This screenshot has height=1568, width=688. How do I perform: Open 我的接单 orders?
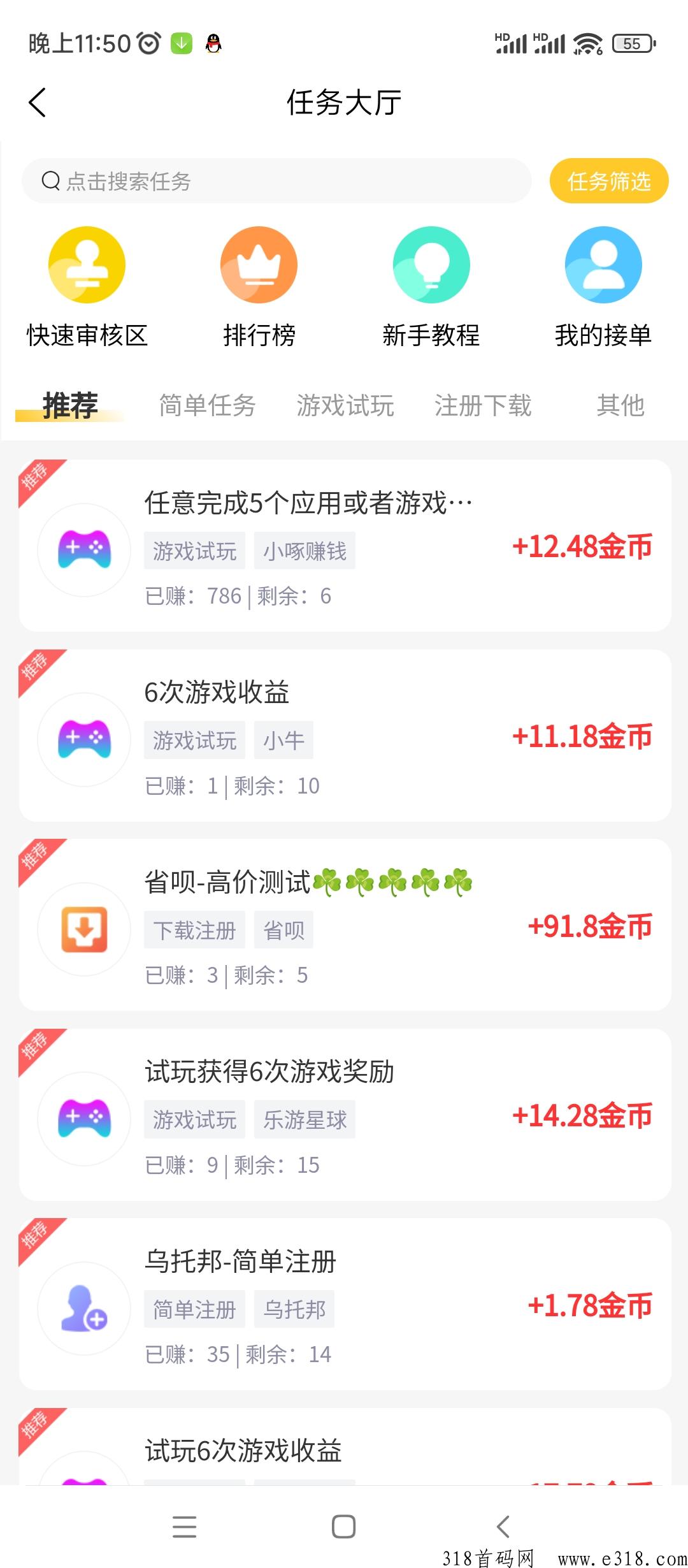click(603, 287)
